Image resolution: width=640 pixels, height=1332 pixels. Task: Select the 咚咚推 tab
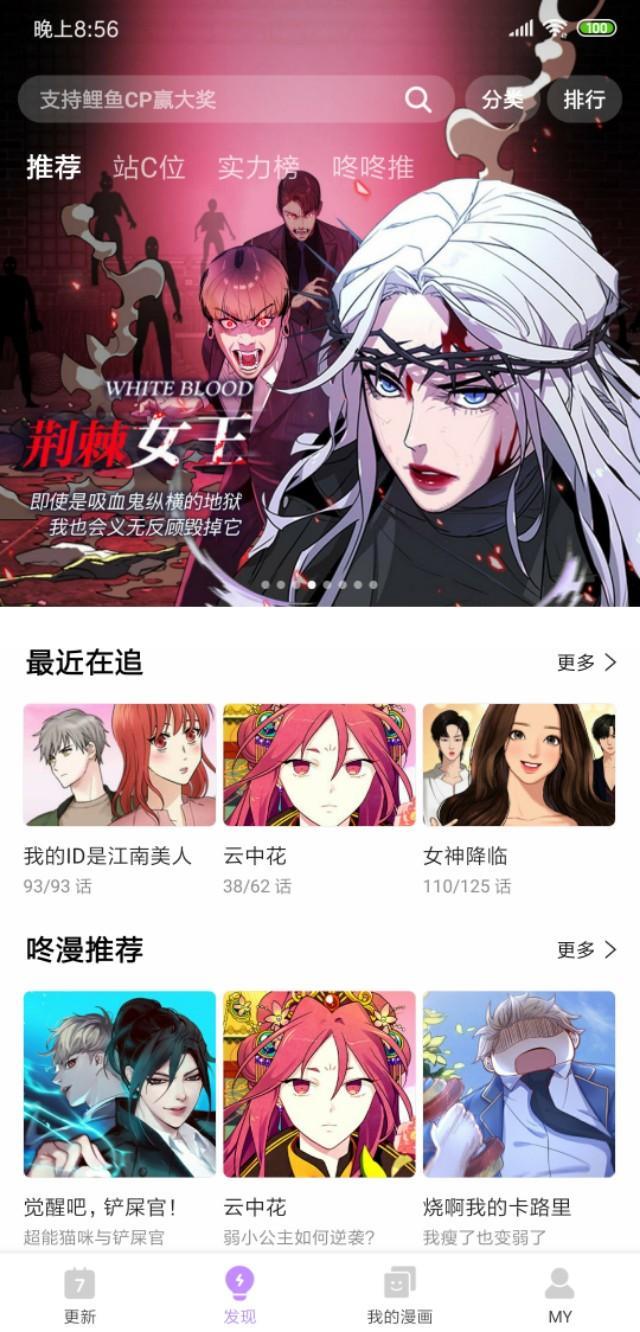[373, 167]
